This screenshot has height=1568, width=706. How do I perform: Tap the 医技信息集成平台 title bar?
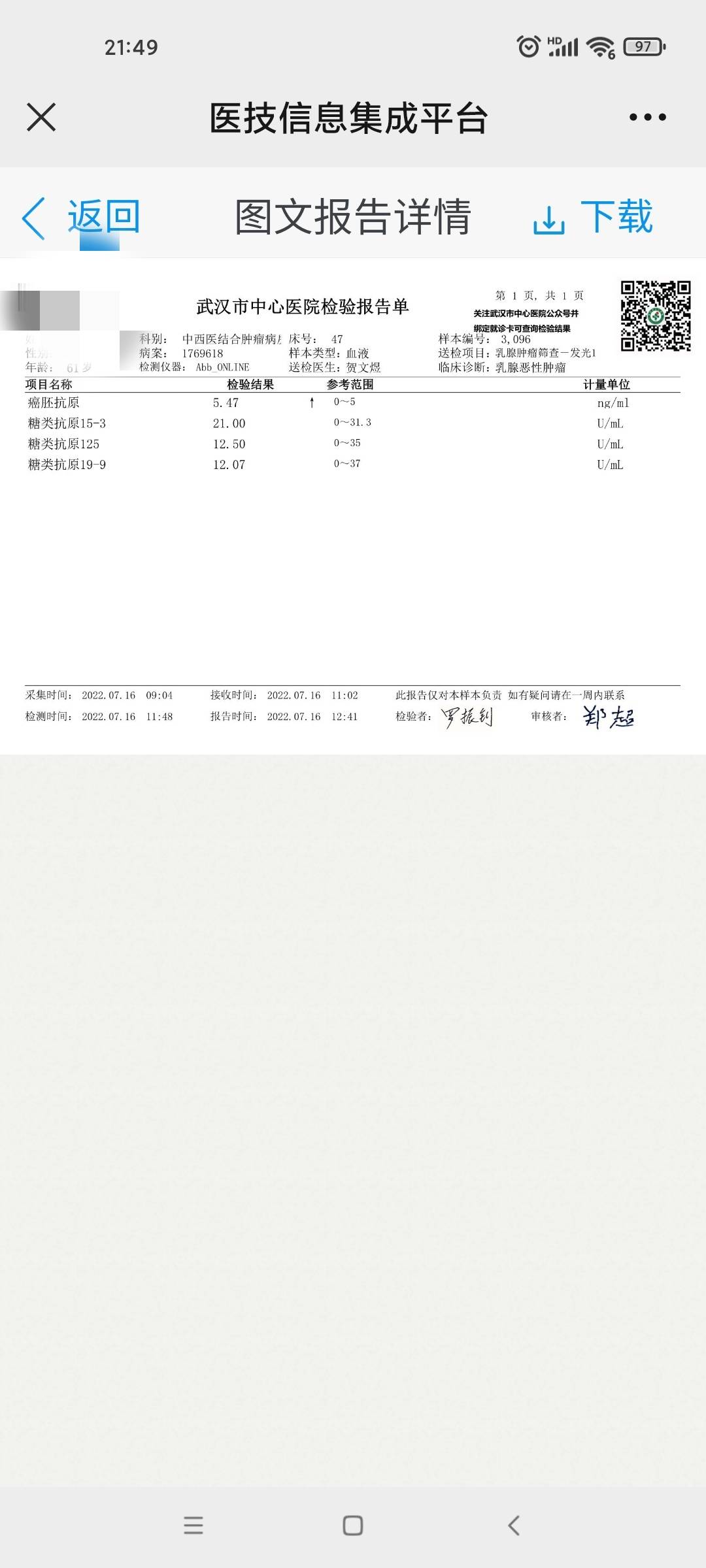[x=352, y=118]
